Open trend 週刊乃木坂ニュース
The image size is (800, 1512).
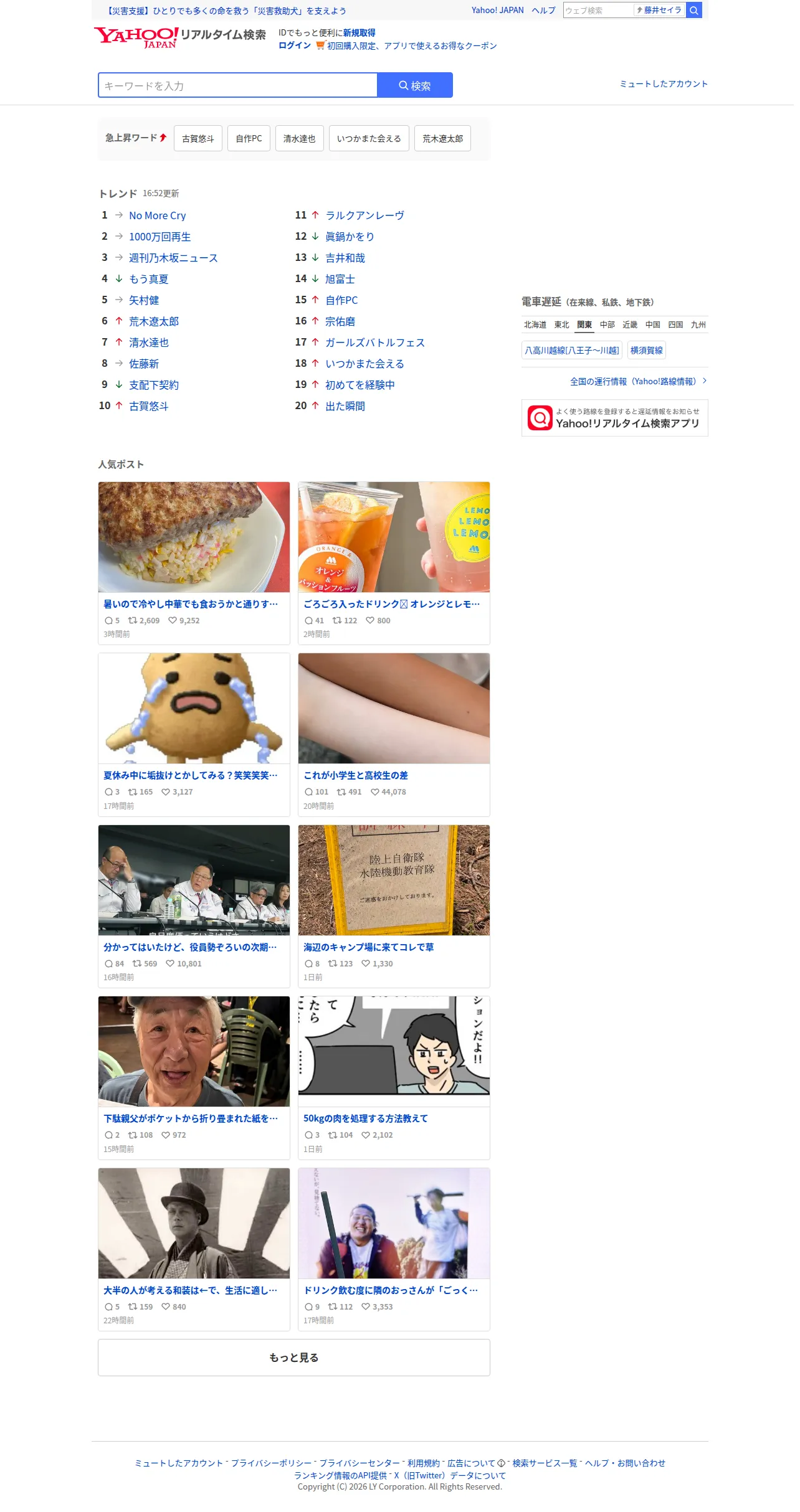click(173, 258)
